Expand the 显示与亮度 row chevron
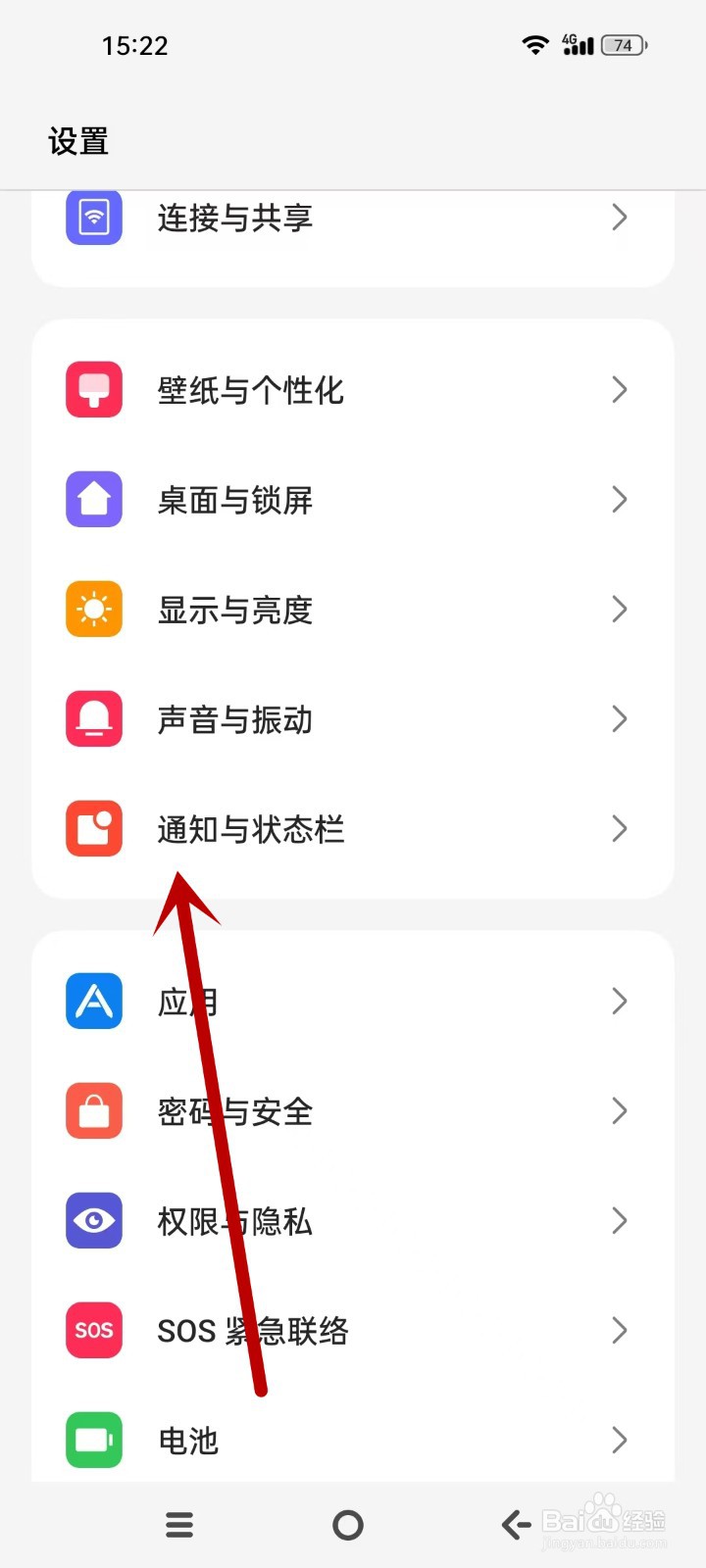Screen dimensions: 706x1568 tap(619, 609)
